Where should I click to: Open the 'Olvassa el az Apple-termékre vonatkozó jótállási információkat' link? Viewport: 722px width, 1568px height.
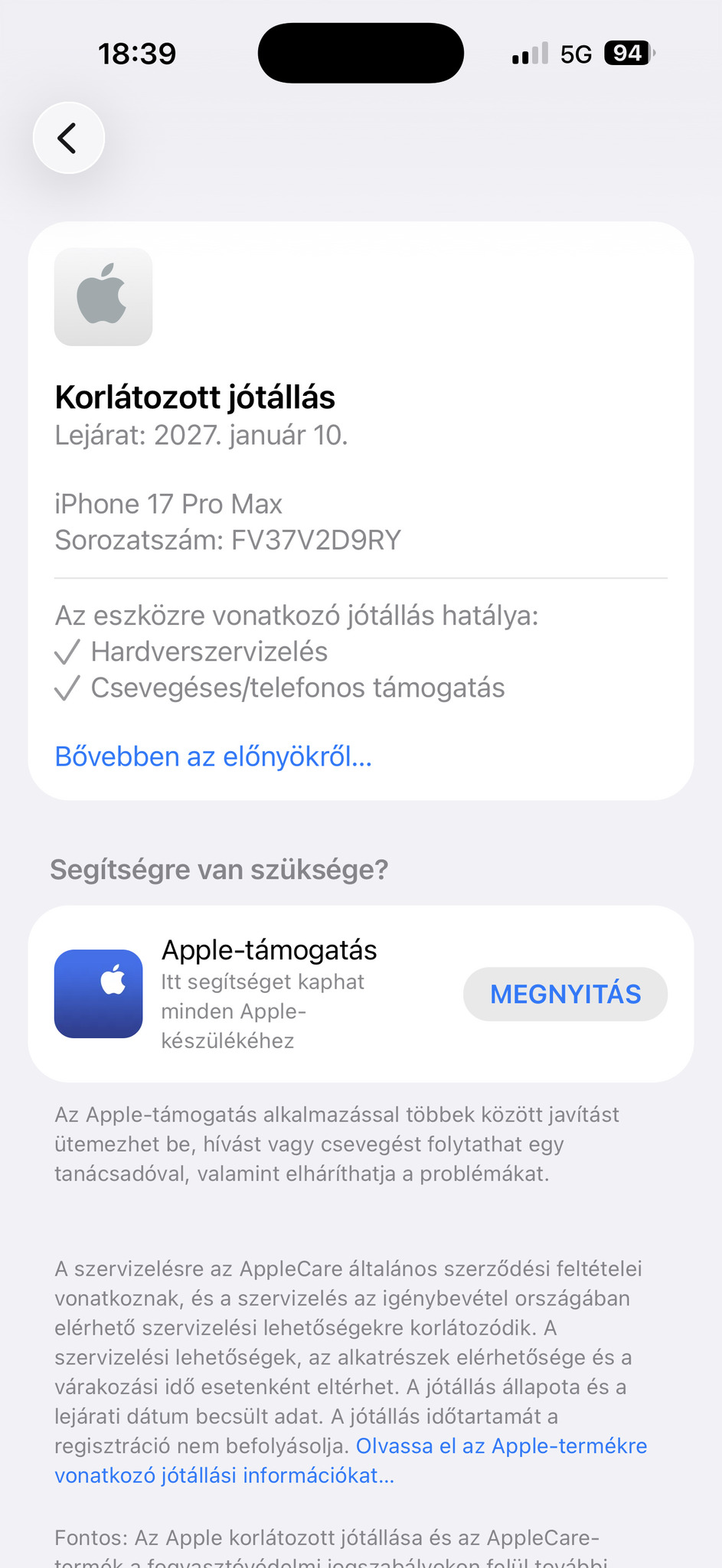(501, 1446)
